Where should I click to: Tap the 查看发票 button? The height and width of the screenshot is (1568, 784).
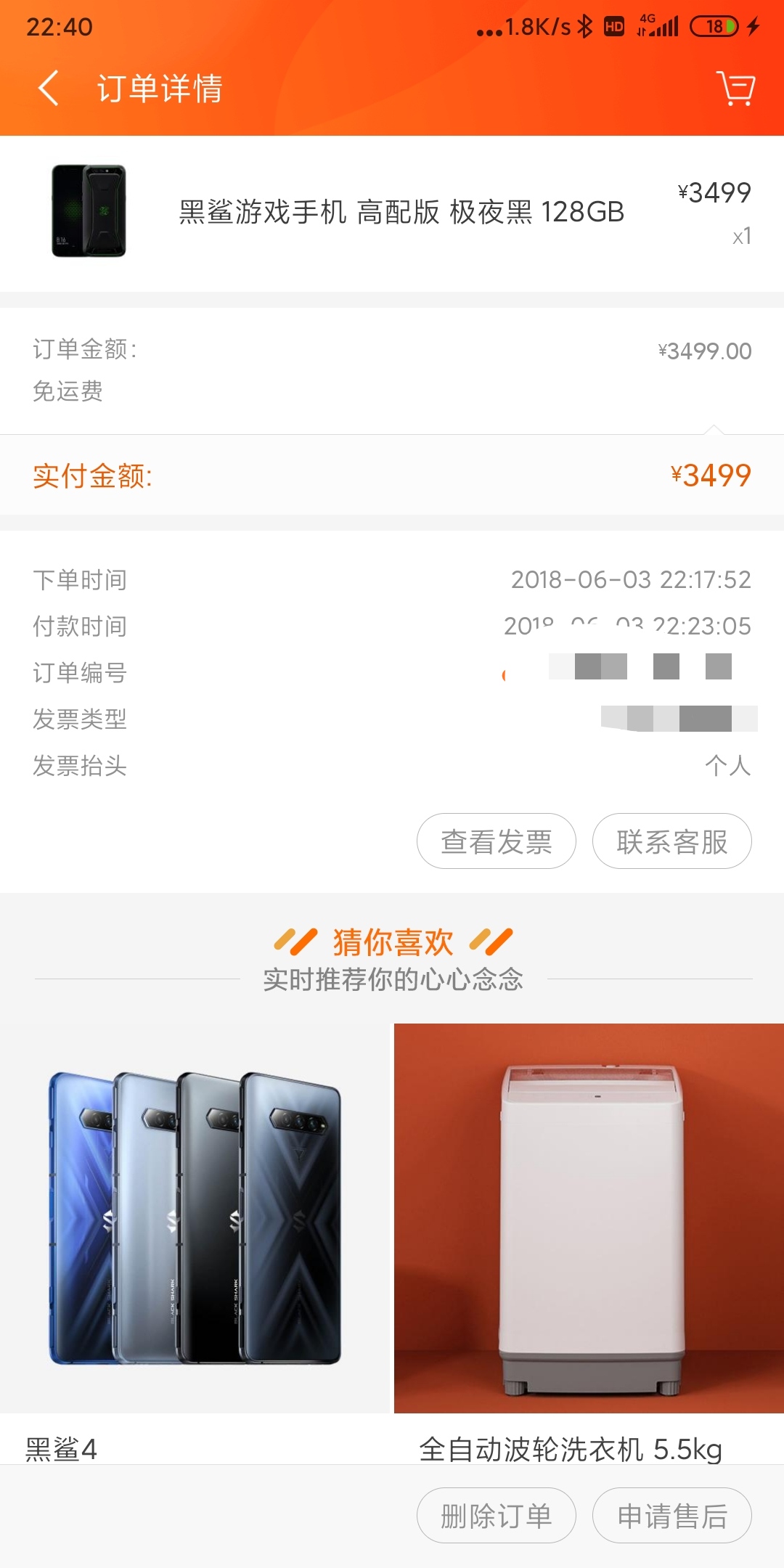tap(497, 841)
